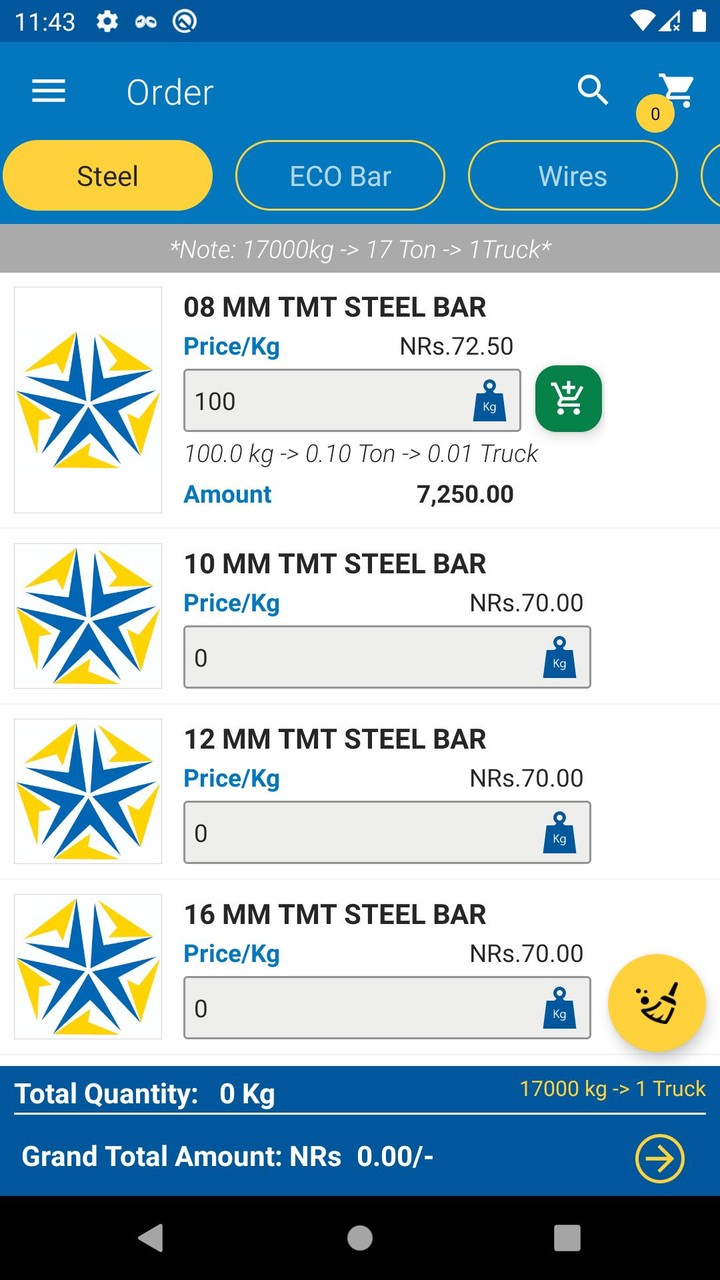The image size is (720, 1280).
Task: Click the settings gear in the status bar
Action: 106,20
